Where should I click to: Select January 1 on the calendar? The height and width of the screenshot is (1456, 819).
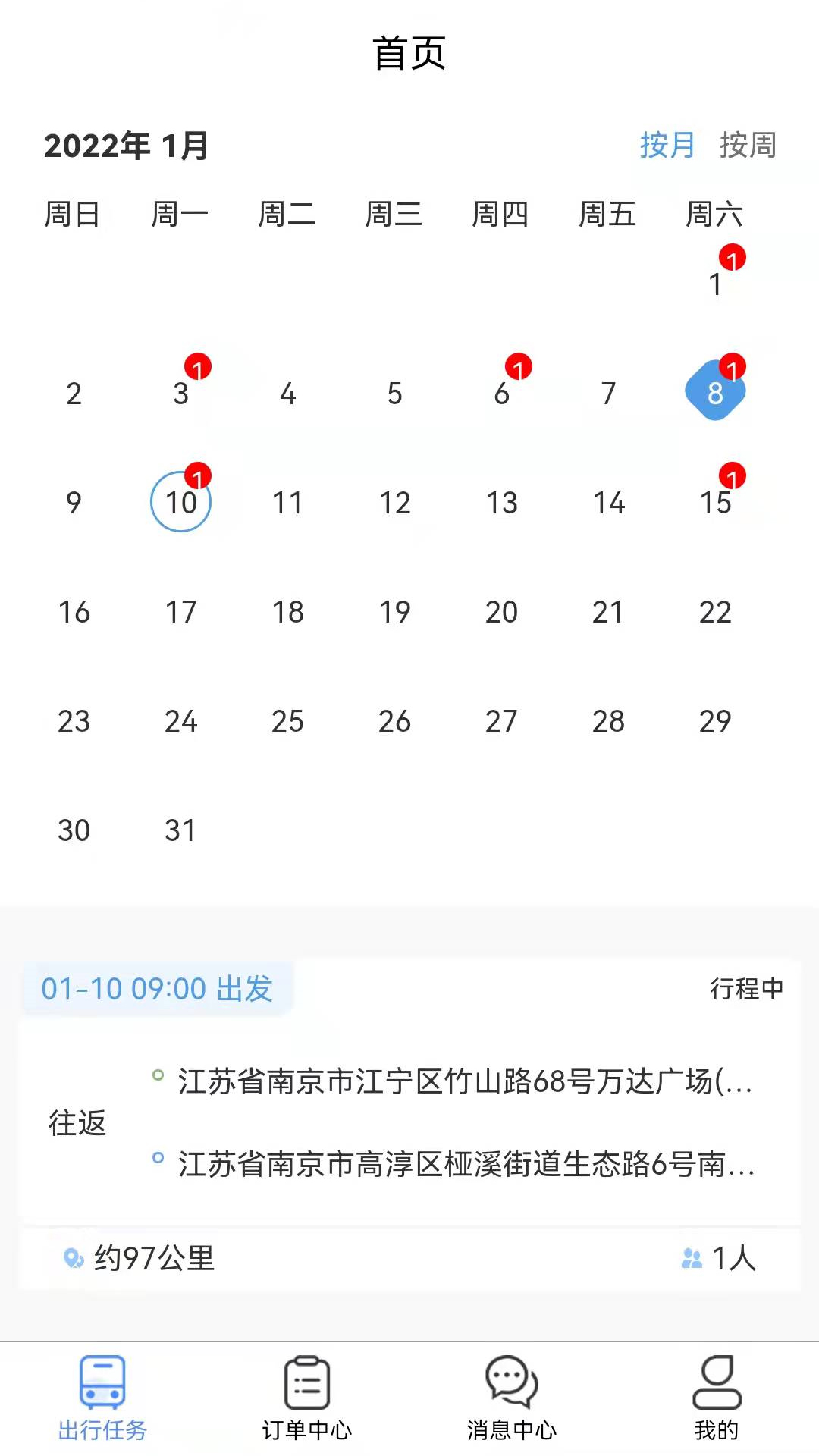click(715, 284)
